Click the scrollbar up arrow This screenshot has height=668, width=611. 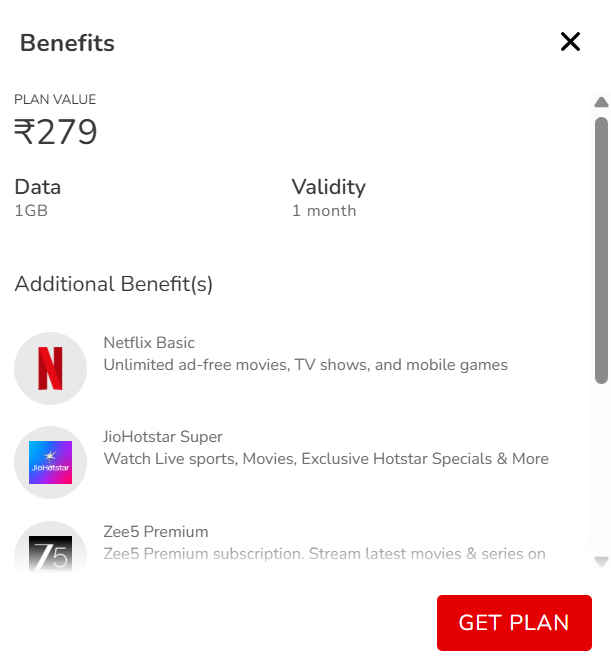point(601,102)
